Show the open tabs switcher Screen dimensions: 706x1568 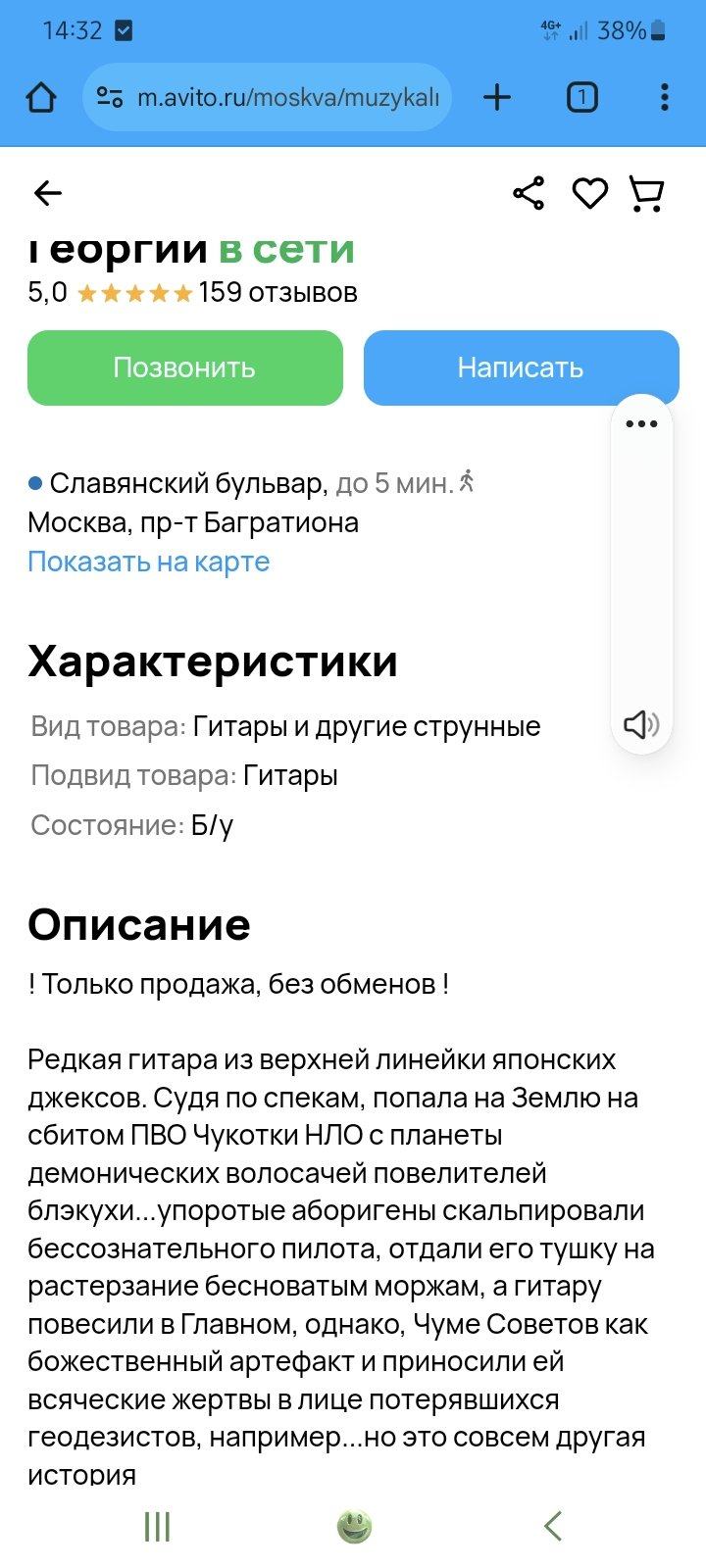click(581, 97)
